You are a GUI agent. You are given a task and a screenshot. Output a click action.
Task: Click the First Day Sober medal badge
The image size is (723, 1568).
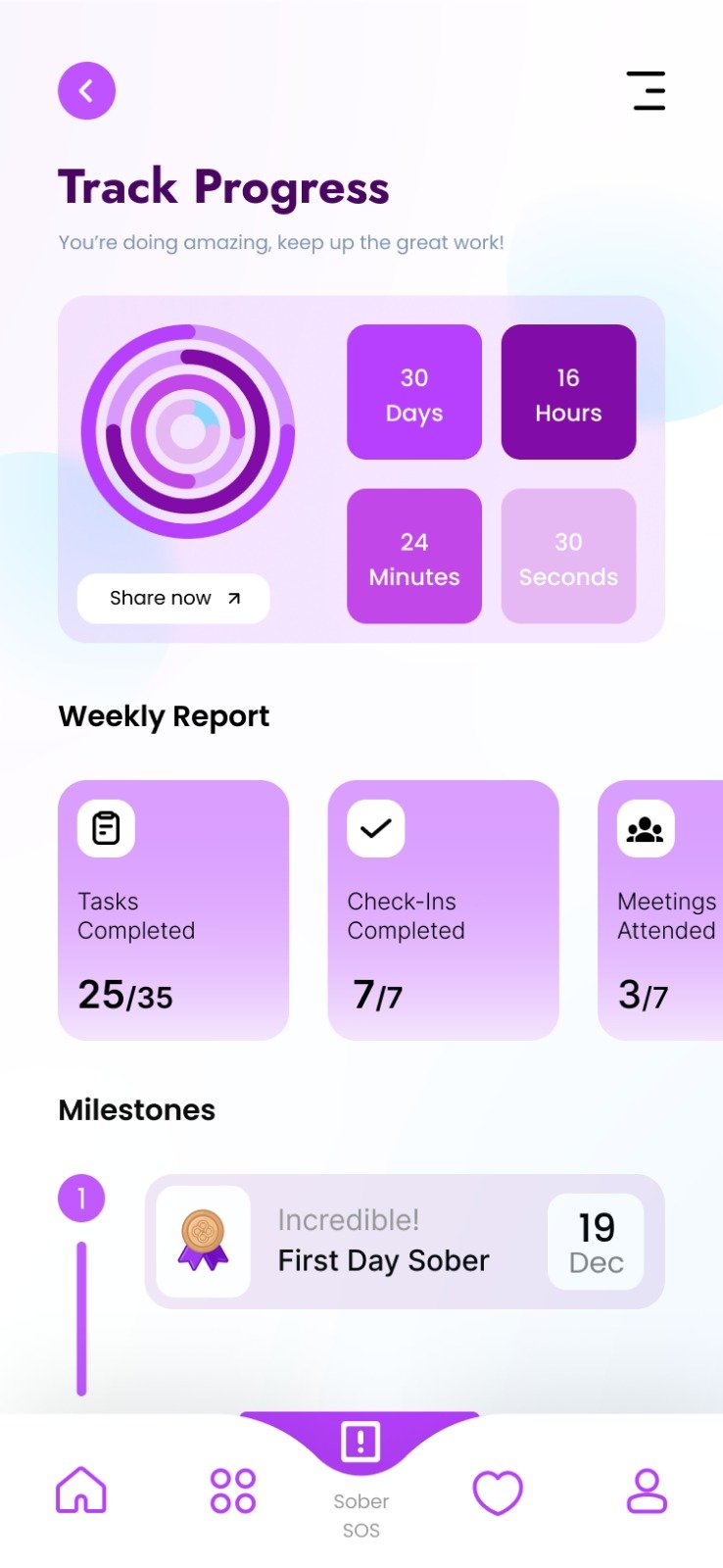tap(205, 1241)
